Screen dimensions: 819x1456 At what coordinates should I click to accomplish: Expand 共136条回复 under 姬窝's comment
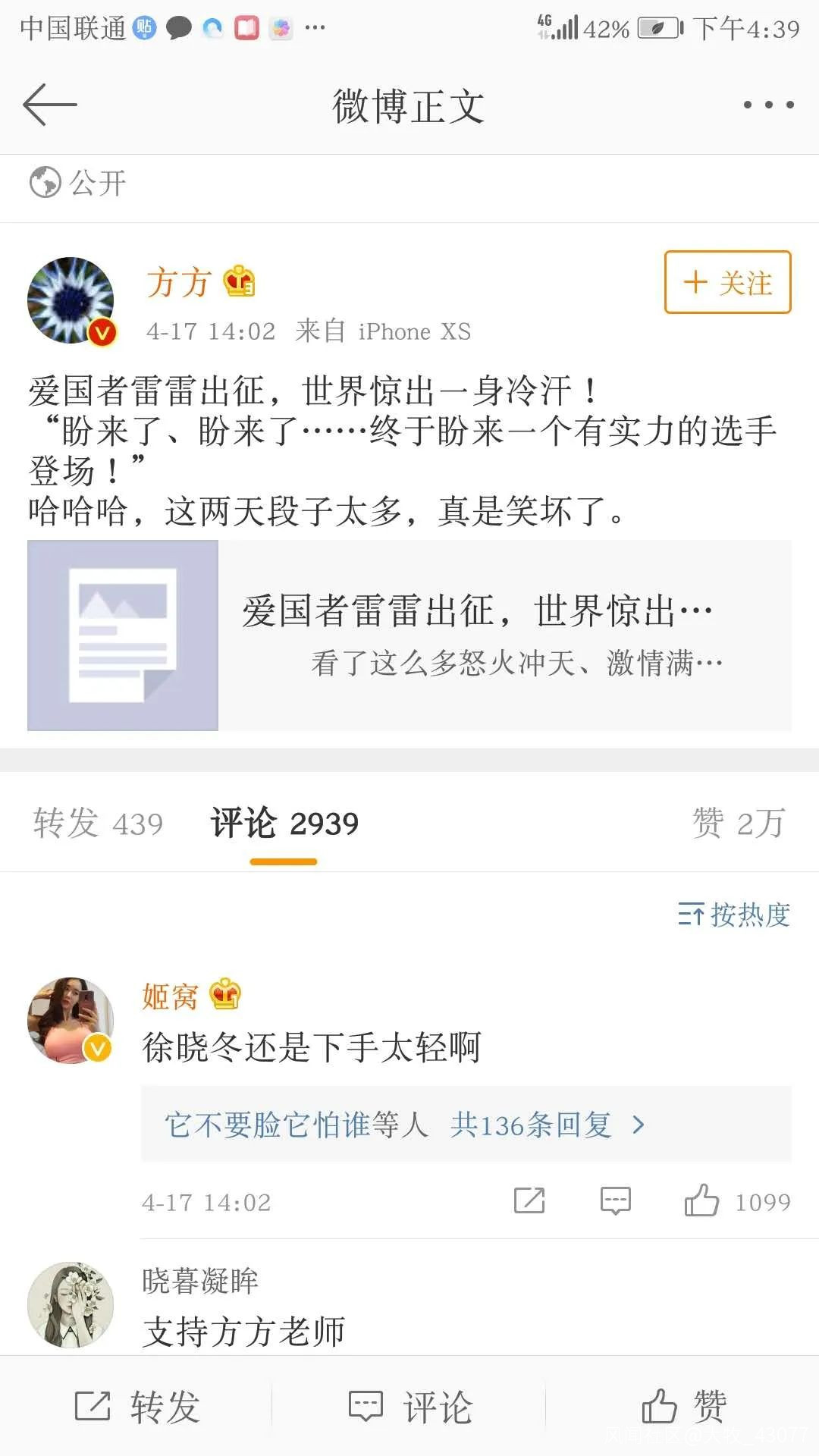(546, 1125)
